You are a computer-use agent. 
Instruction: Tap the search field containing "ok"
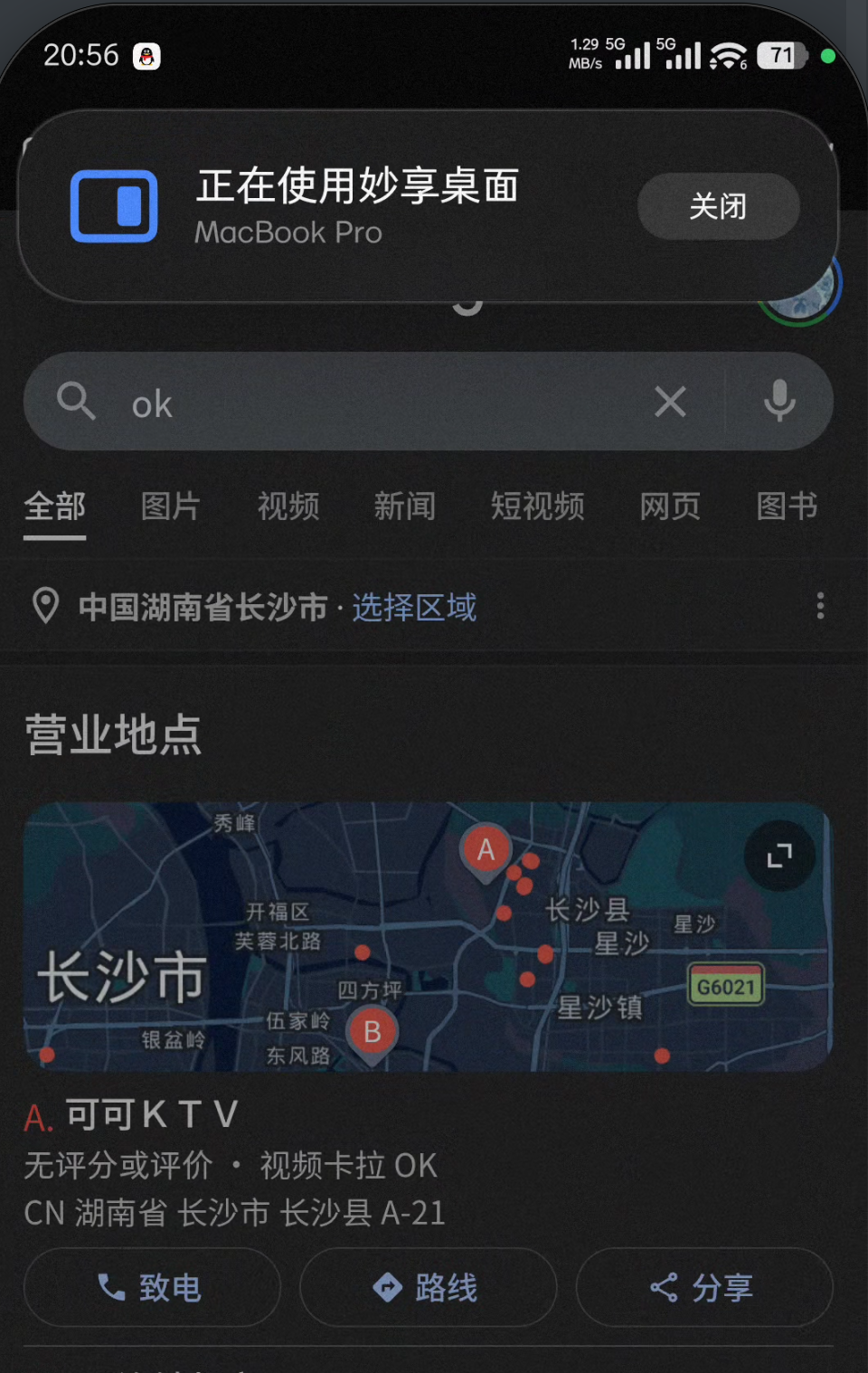click(380, 402)
